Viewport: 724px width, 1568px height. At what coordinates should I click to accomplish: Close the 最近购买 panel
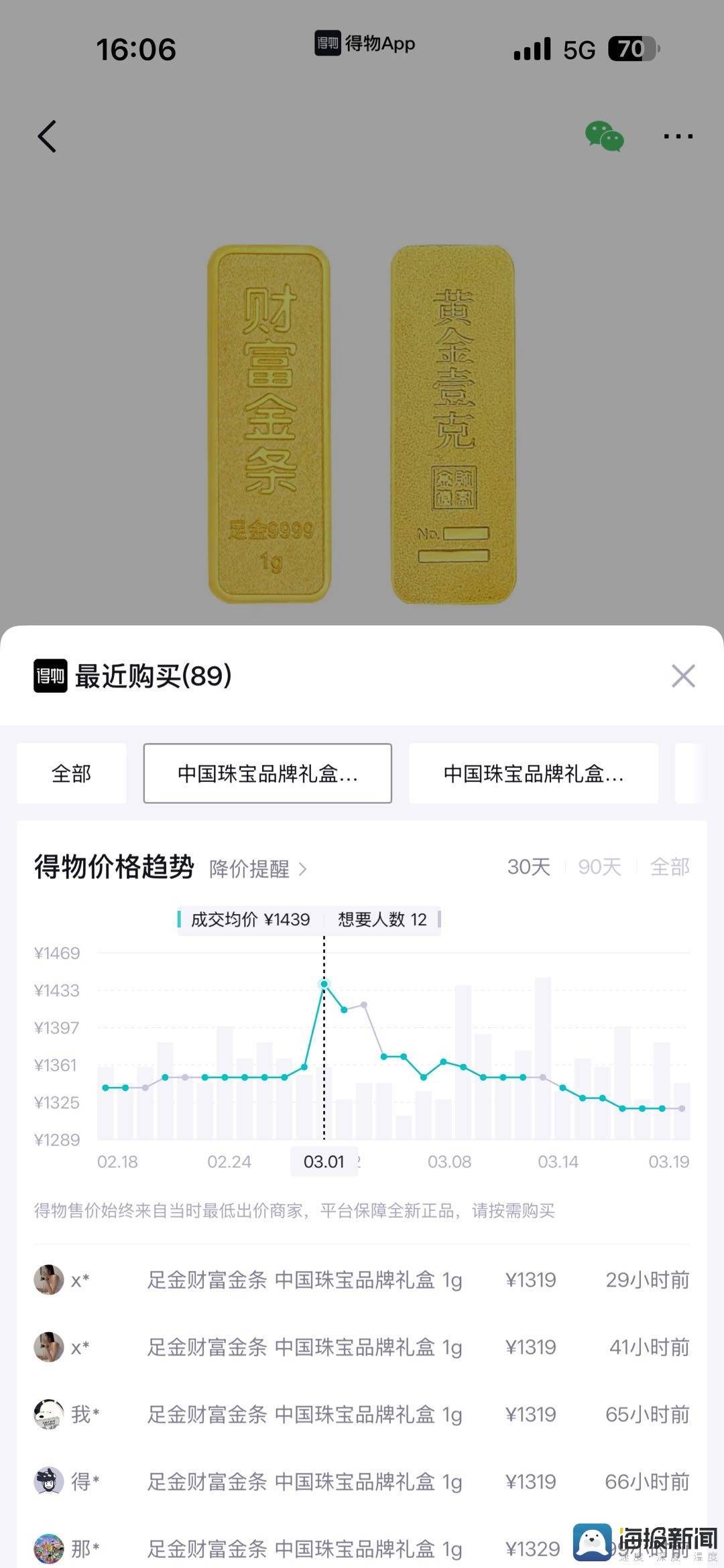pyautogui.click(x=683, y=676)
